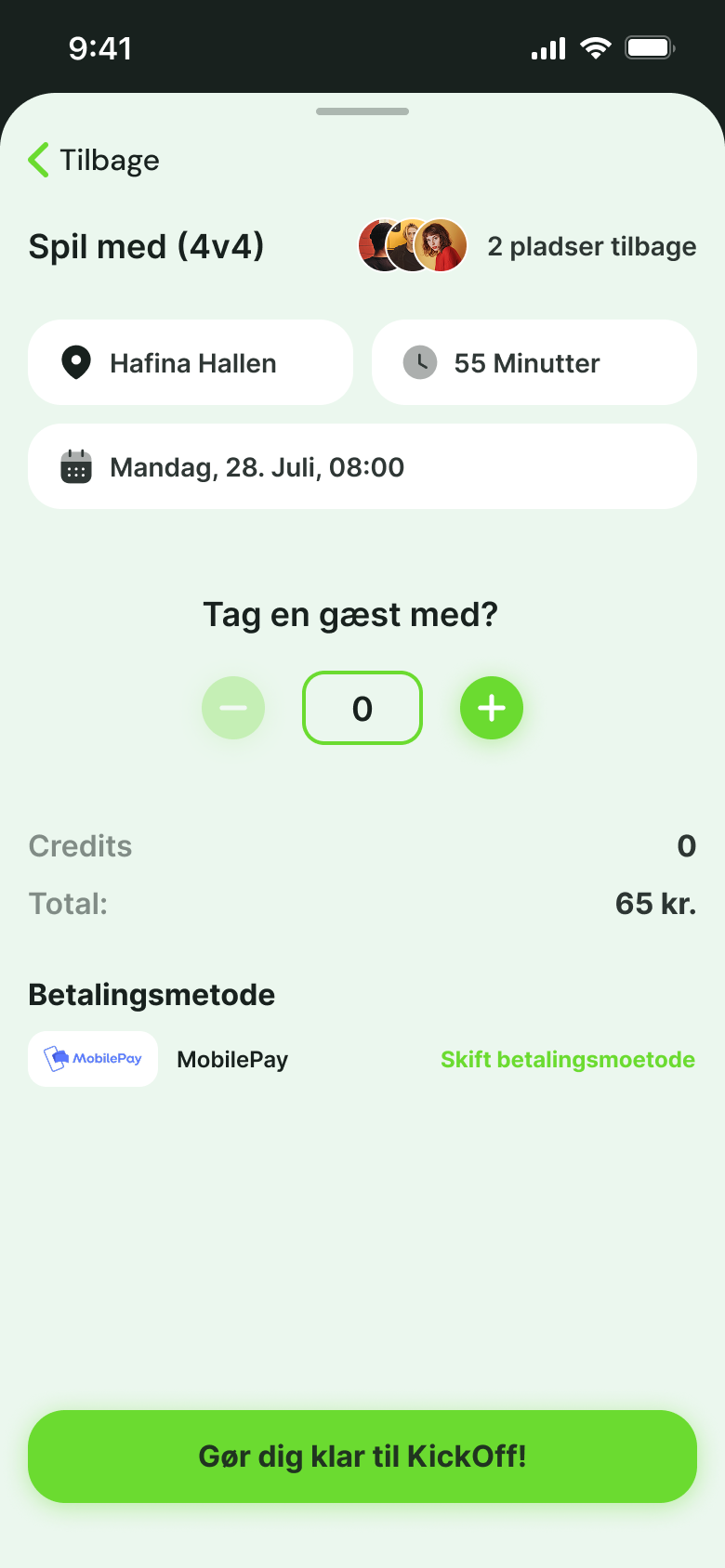Tap Skift betalingsmoetode to change payment method
Viewport: 725px width, 1568px height.
coord(567,1060)
